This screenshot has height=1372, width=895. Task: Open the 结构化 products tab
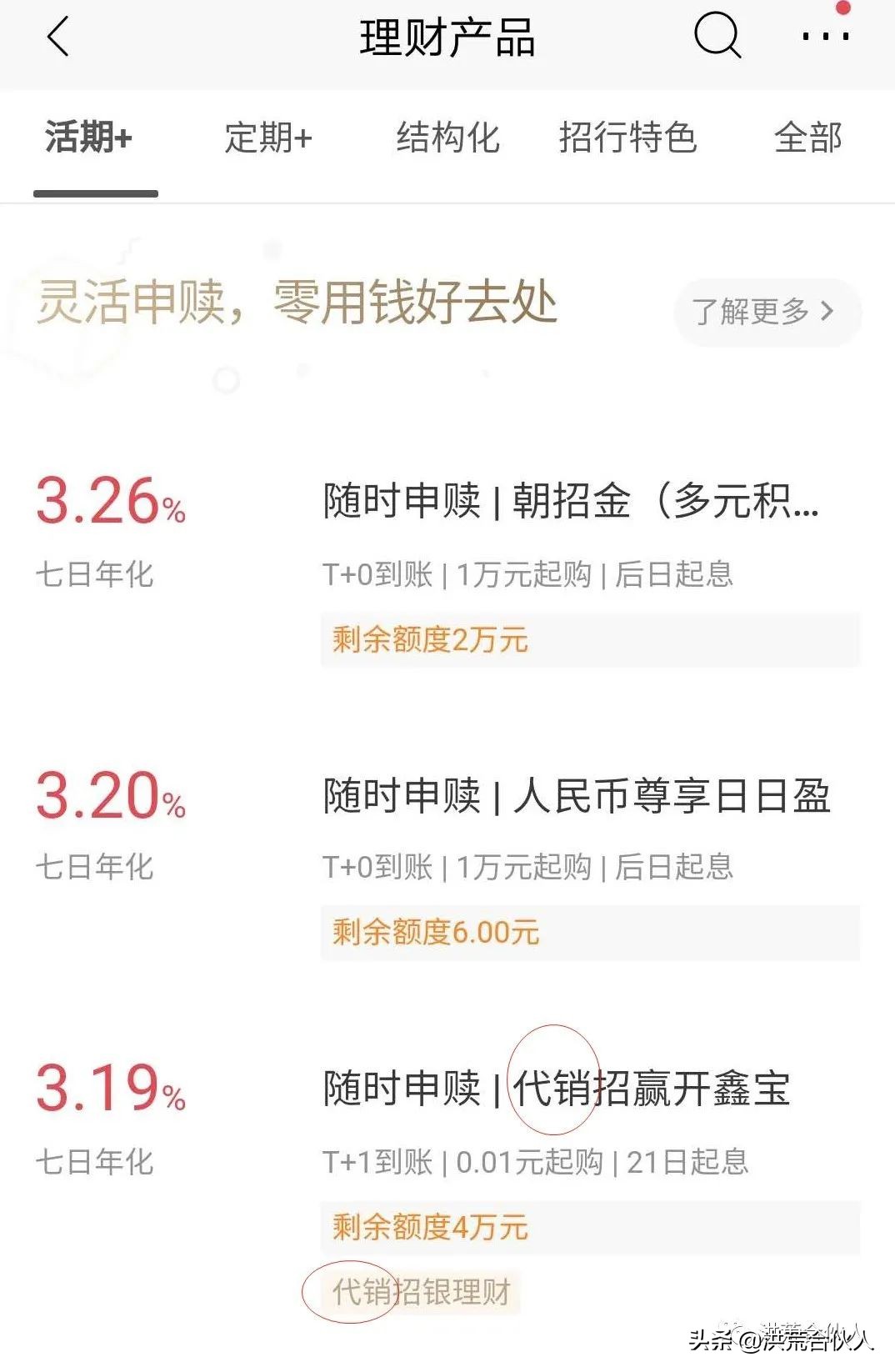point(449,139)
